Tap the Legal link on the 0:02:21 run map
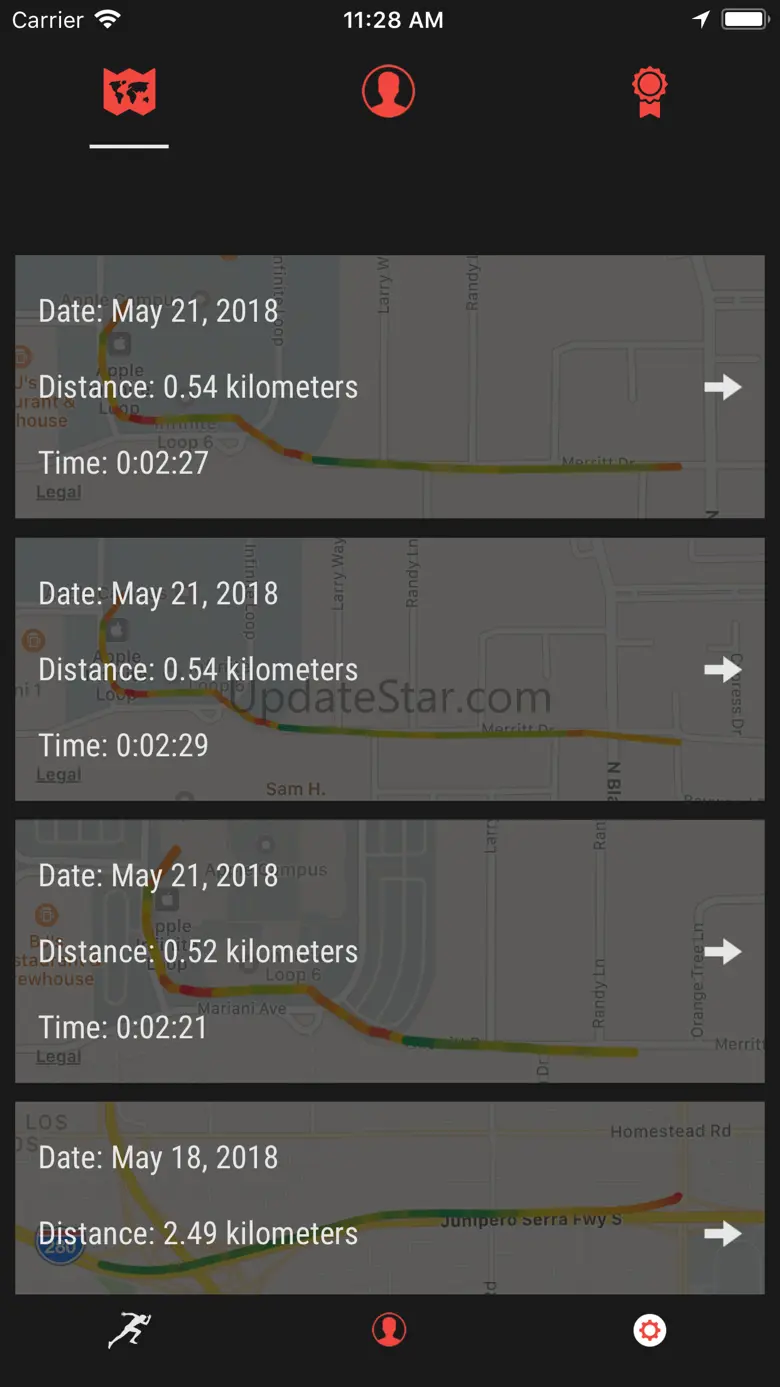This screenshot has width=780, height=1387. pyautogui.click(x=59, y=1056)
